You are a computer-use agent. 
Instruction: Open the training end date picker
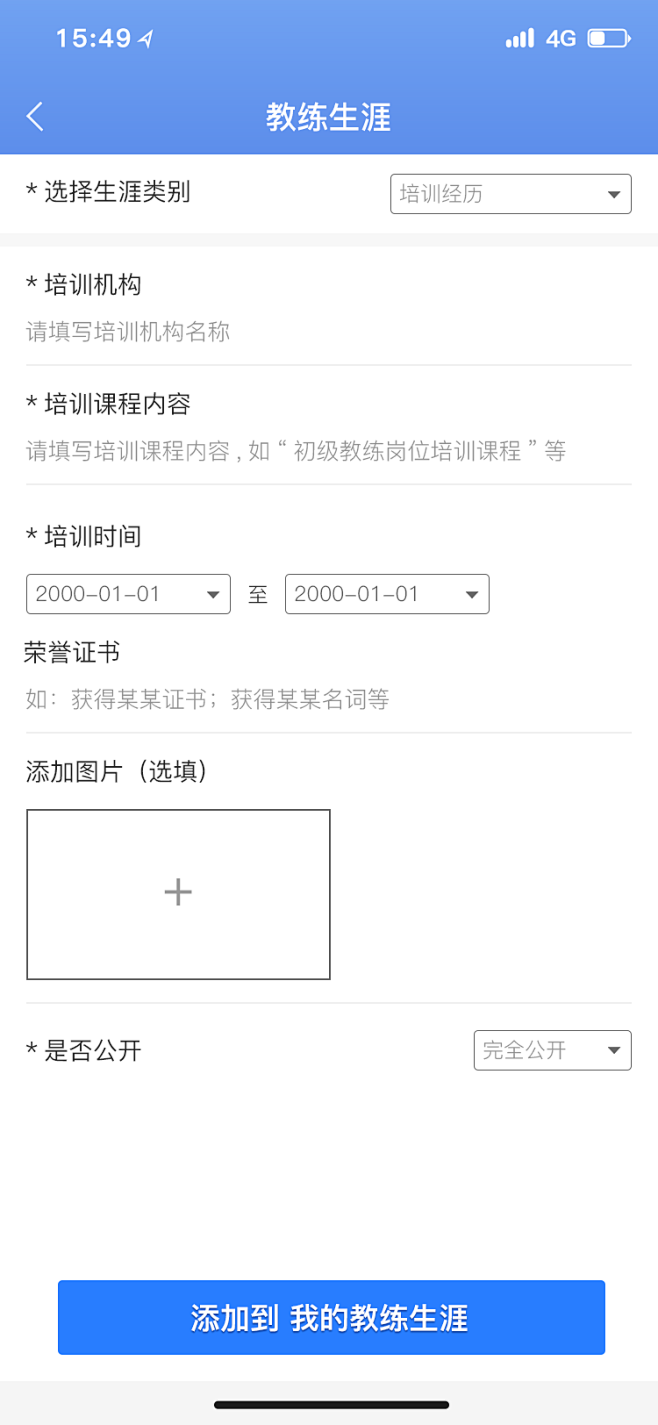tap(387, 594)
